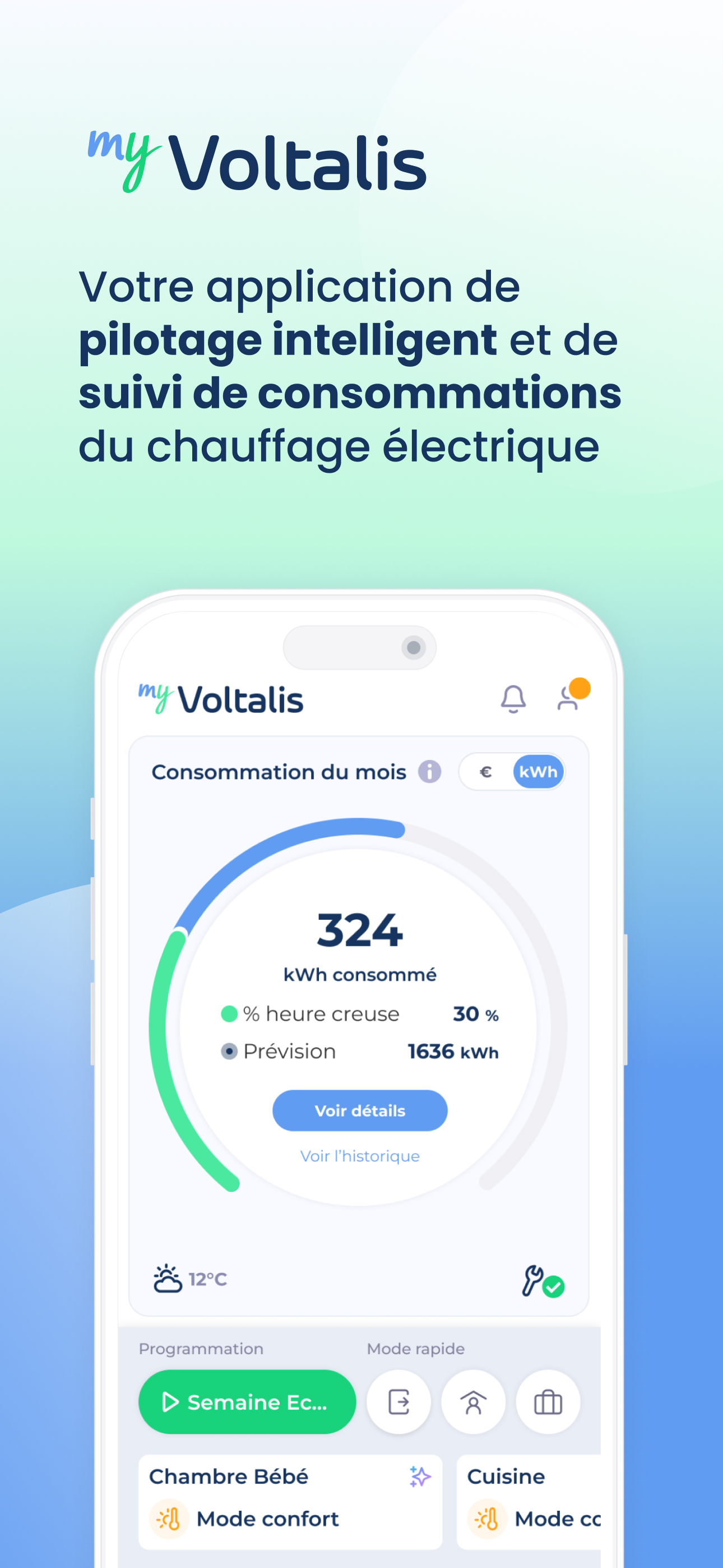
Task: Click the consumption info icon
Action: click(430, 771)
